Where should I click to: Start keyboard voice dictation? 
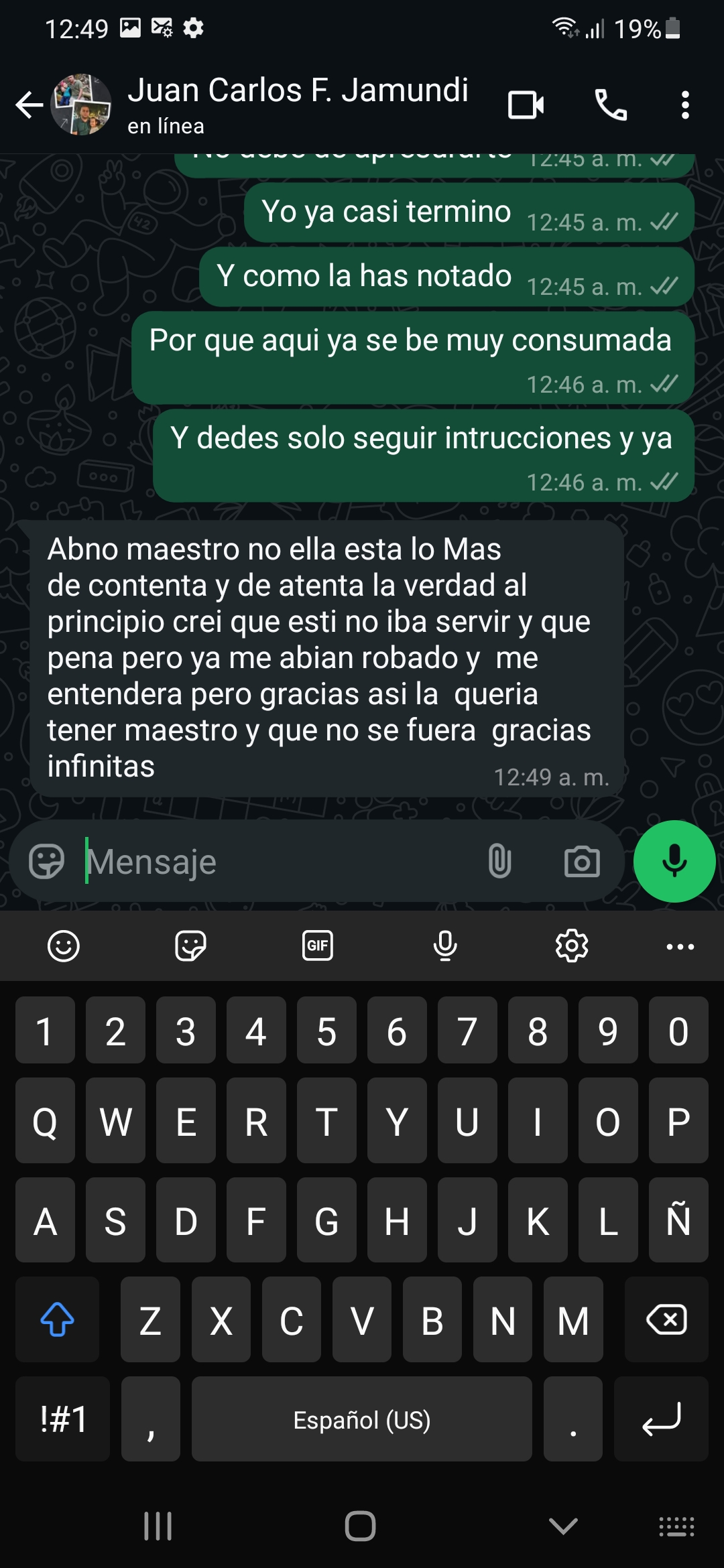tap(445, 946)
